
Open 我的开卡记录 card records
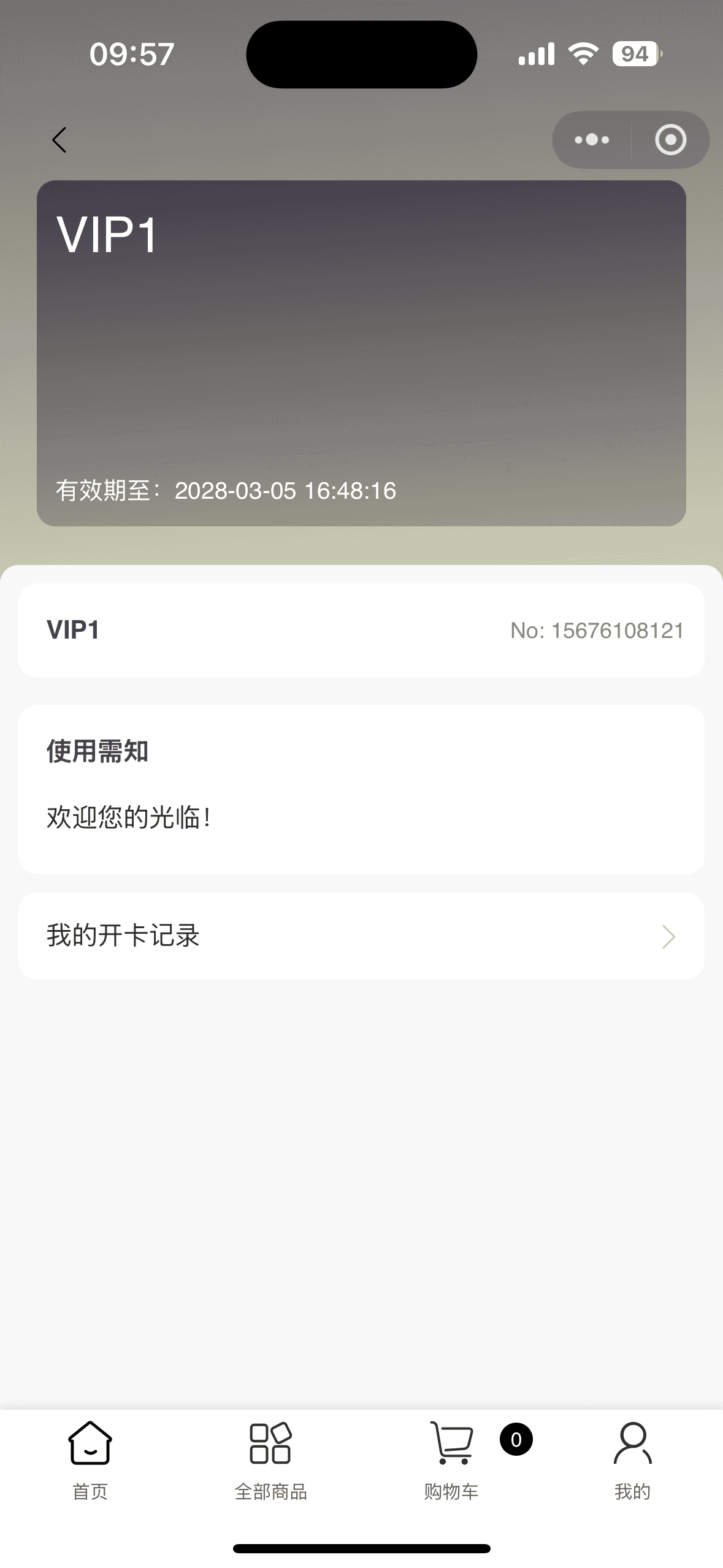361,936
